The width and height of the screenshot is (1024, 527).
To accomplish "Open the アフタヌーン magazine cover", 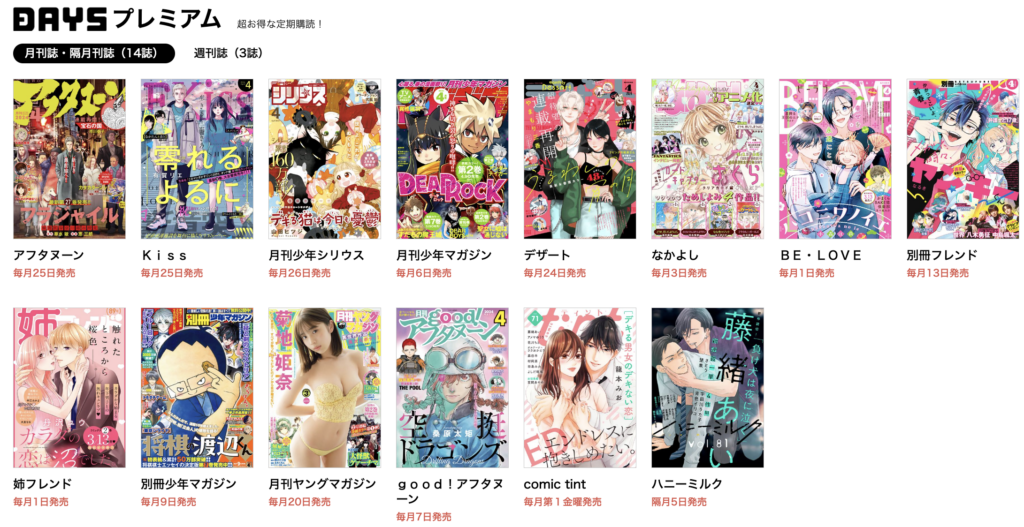I will tap(69, 159).
